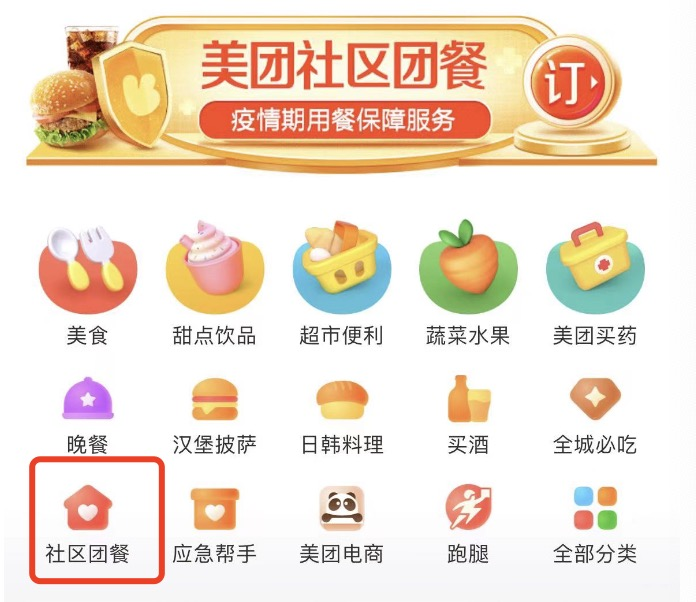The image size is (696, 602).
Task: Launch the 跑腿 errand service
Action: click(468, 522)
